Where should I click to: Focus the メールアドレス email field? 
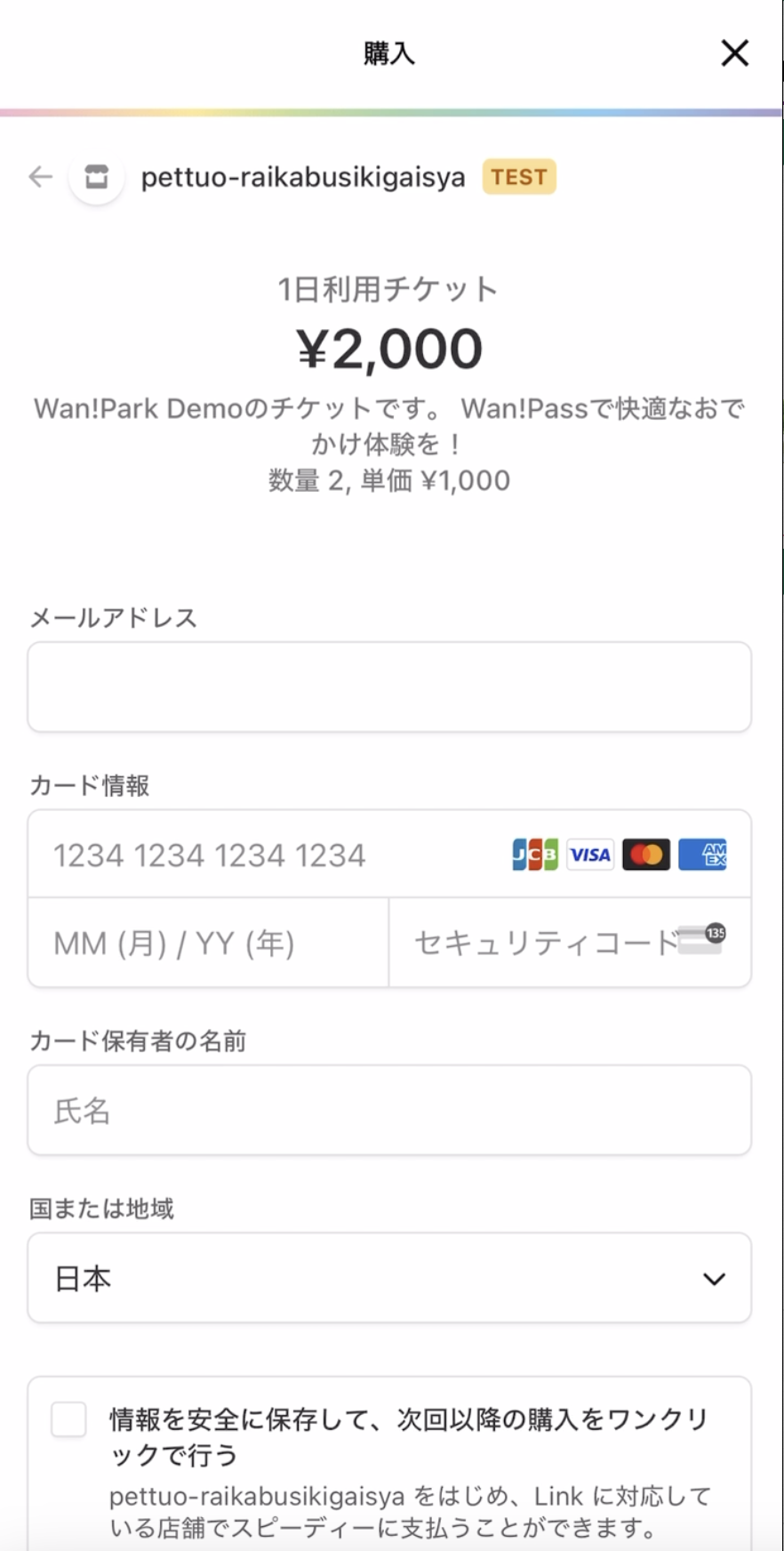389,687
